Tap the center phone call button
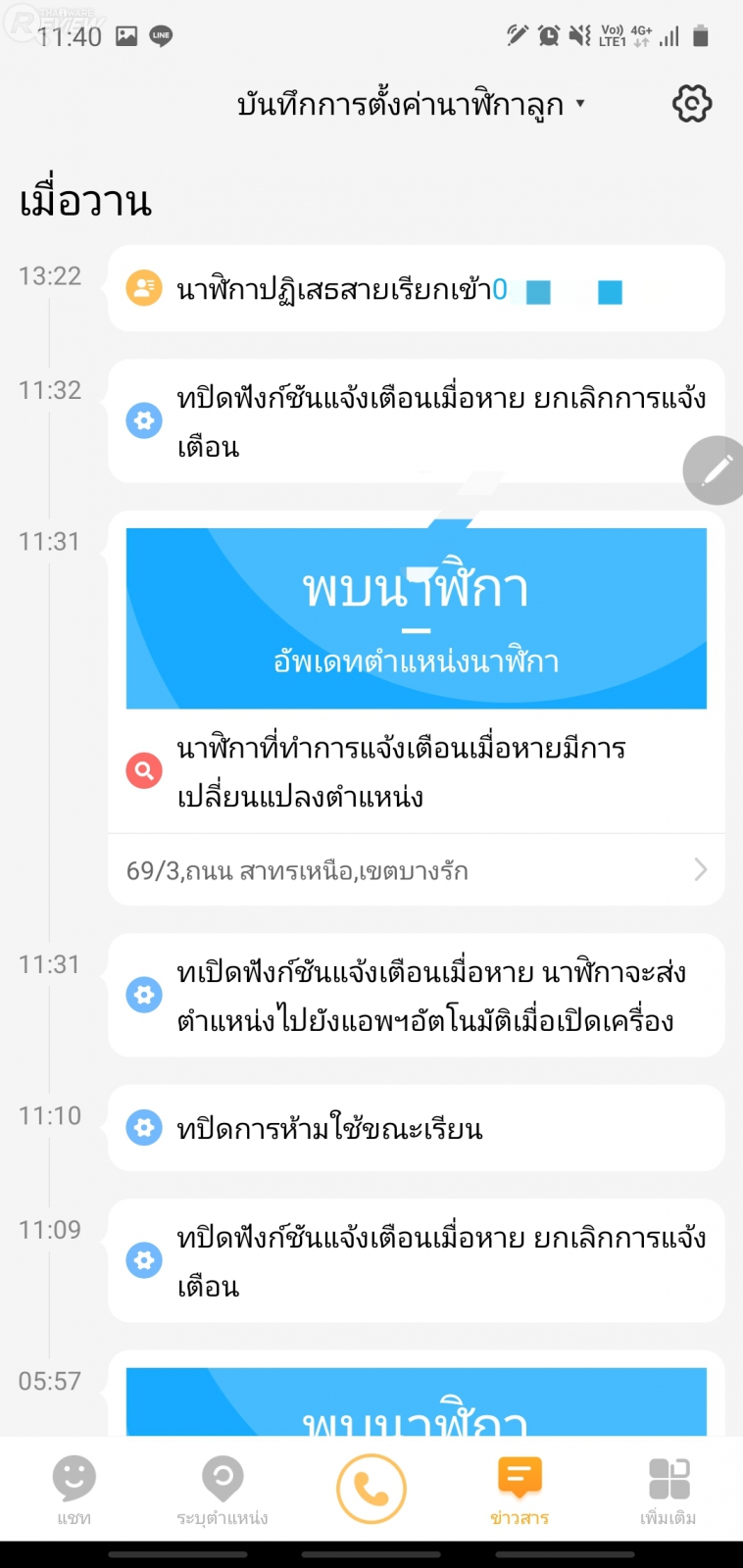This screenshot has width=743, height=1568. (371, 1489)
